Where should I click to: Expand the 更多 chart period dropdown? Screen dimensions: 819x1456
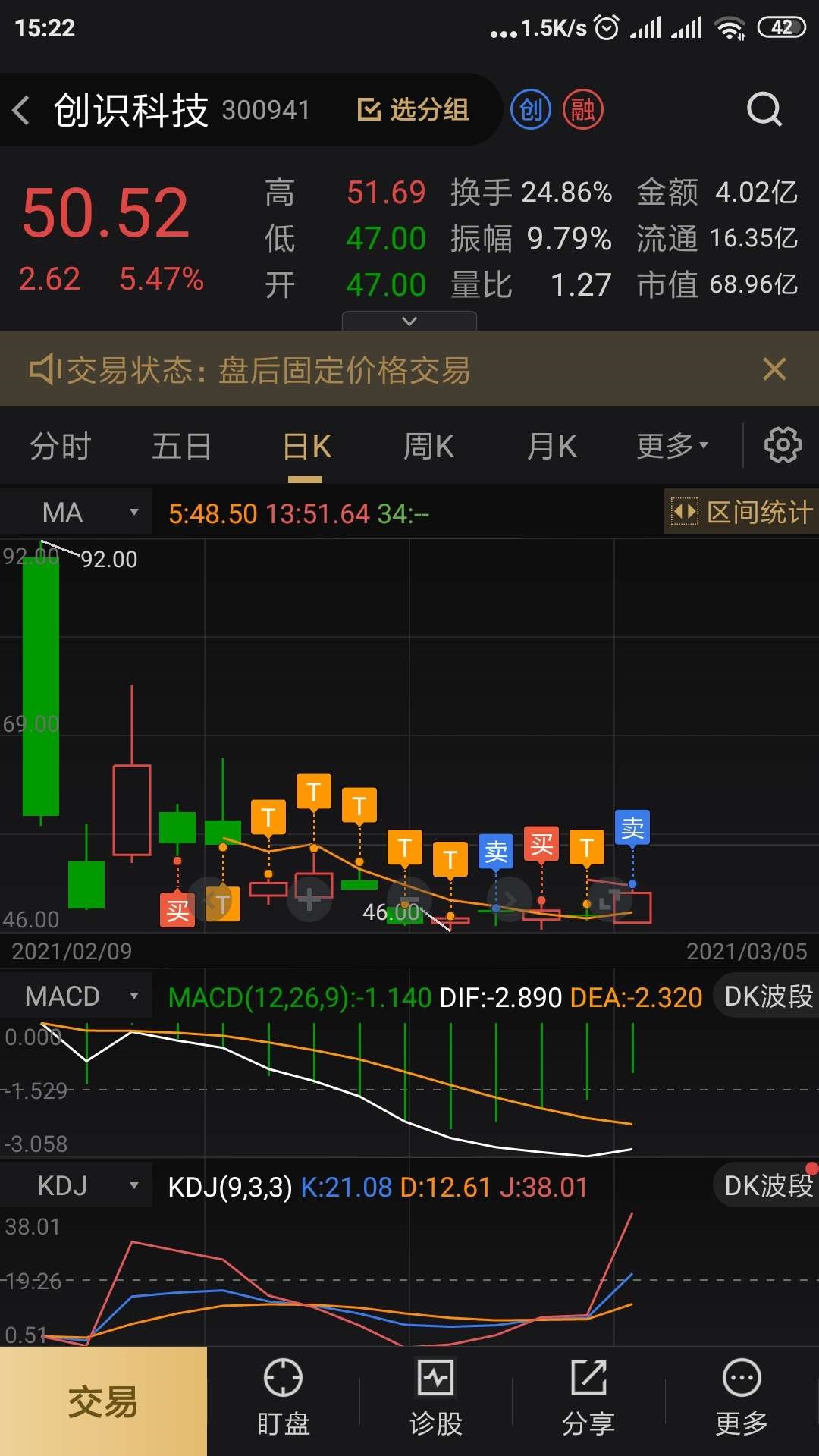point(670,446)
